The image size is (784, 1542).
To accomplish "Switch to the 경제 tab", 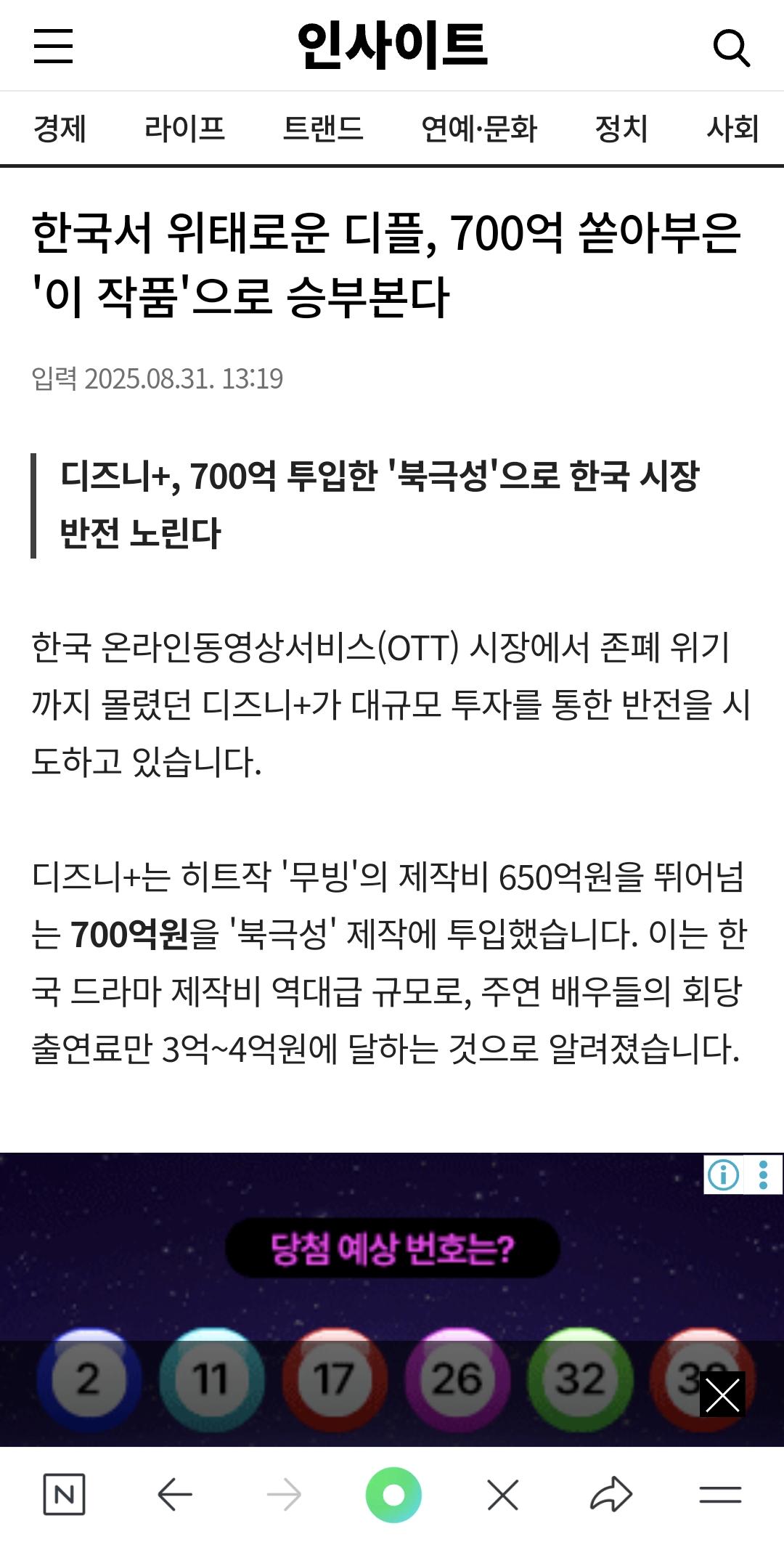I will [60, 129].
